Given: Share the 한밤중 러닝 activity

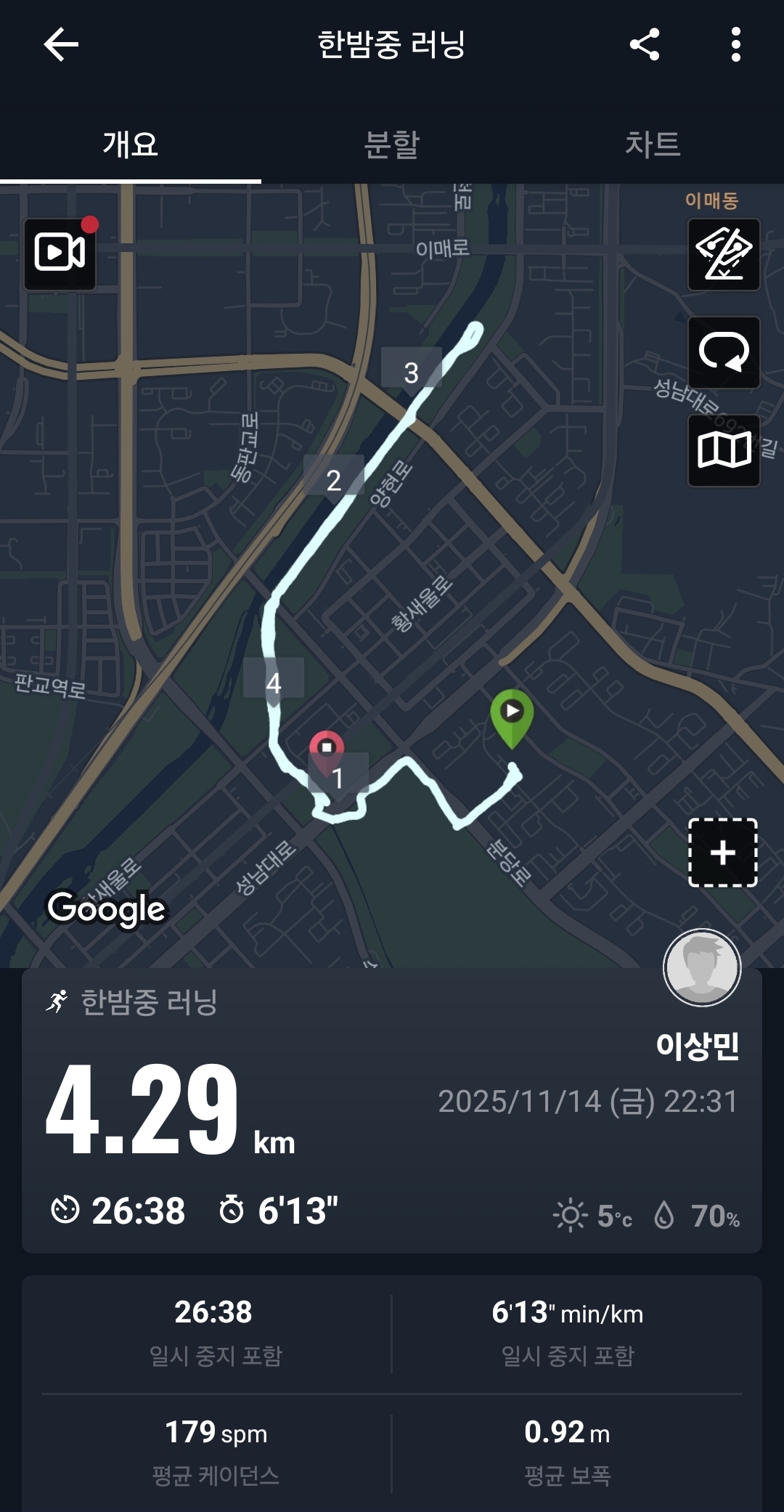Looking at the screenshot, I should (x=645, y=45).
